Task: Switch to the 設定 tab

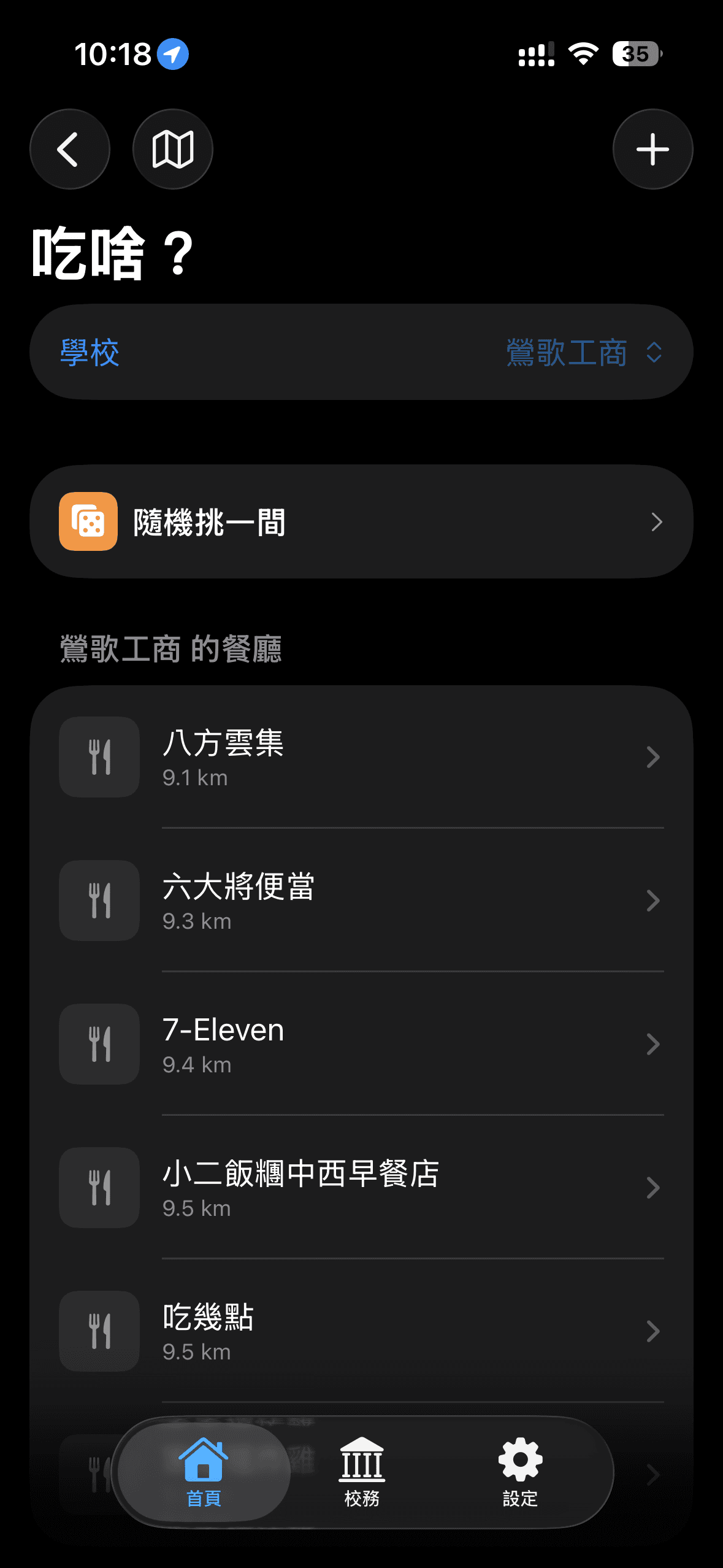Action: 519,1472
